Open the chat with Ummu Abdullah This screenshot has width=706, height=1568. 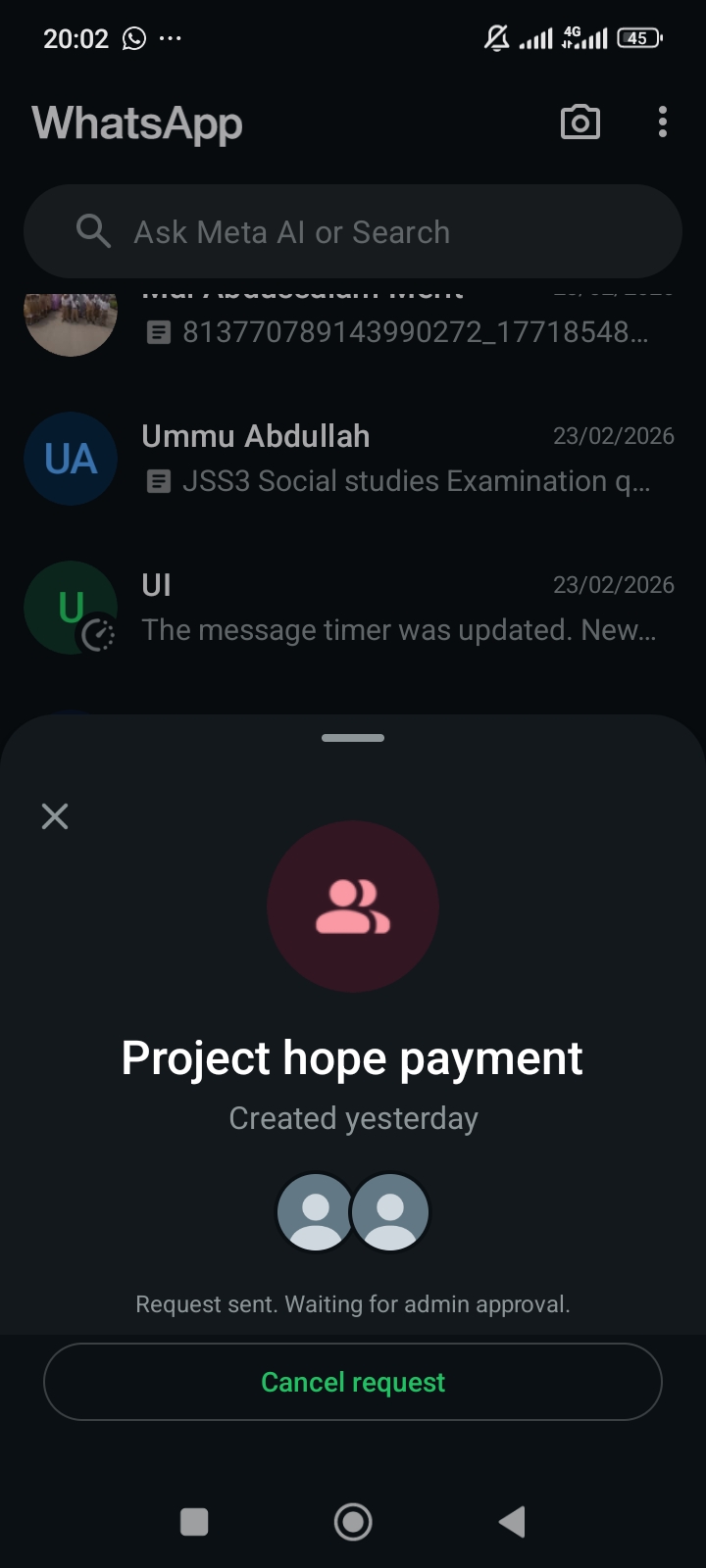pyautogui.click(x=392, y=459)
